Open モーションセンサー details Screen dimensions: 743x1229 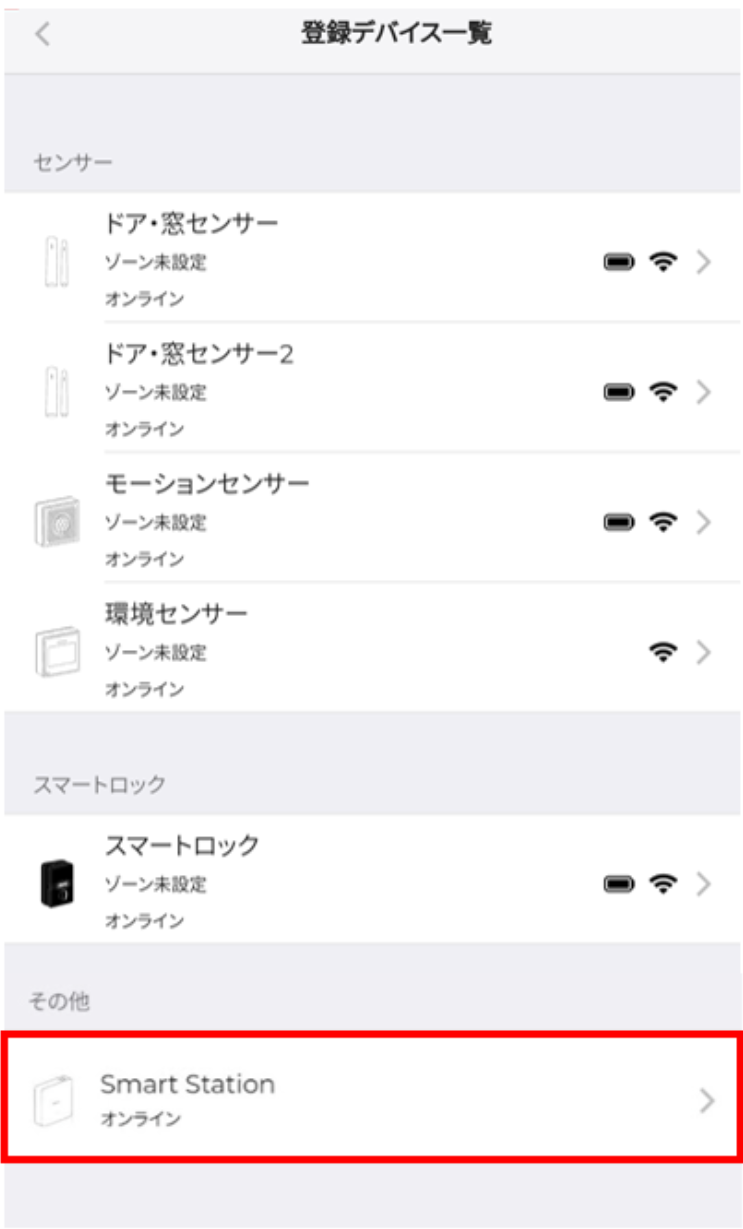[x=372, y=520]
